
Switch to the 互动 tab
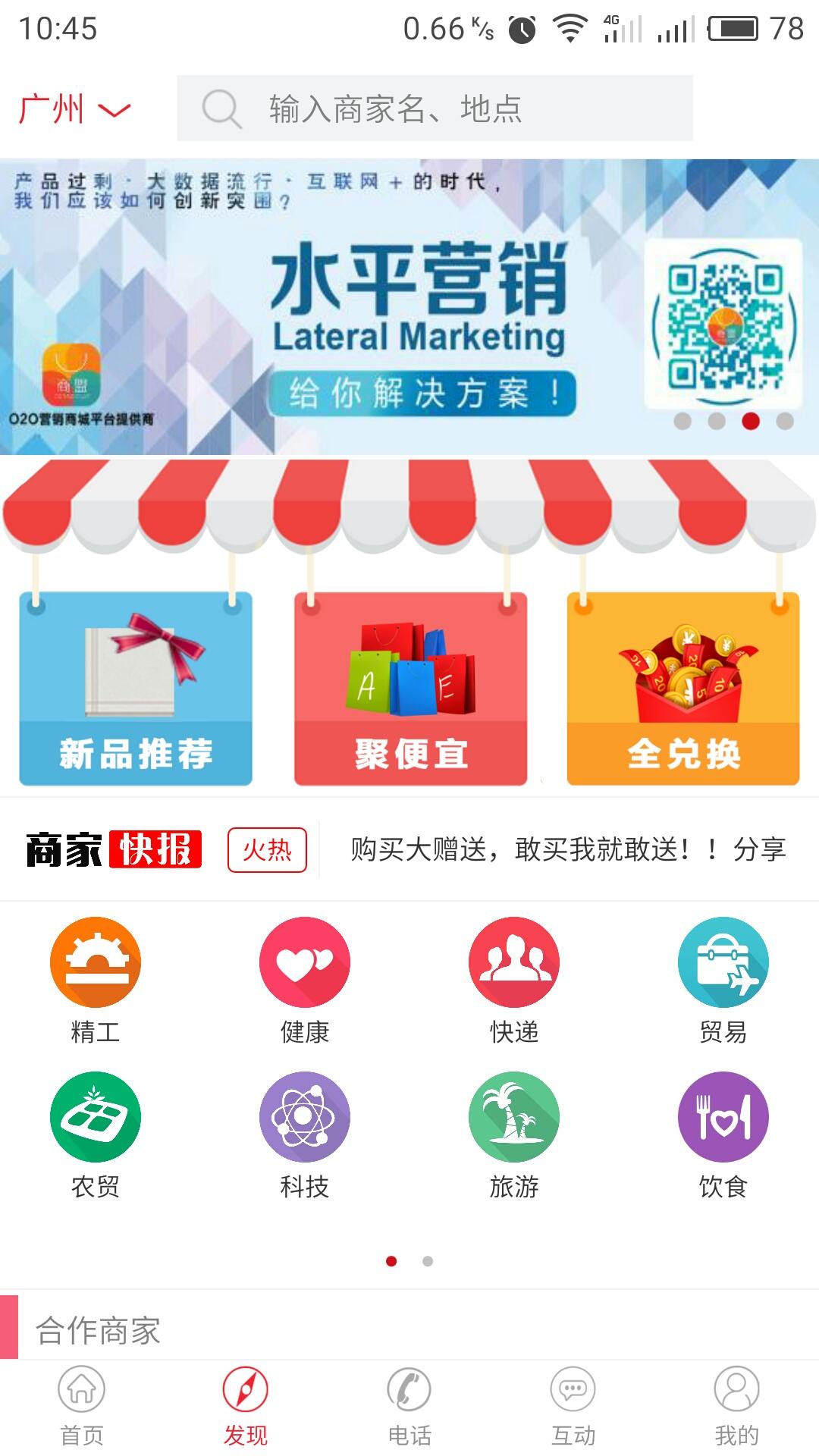pos(573,1406)
